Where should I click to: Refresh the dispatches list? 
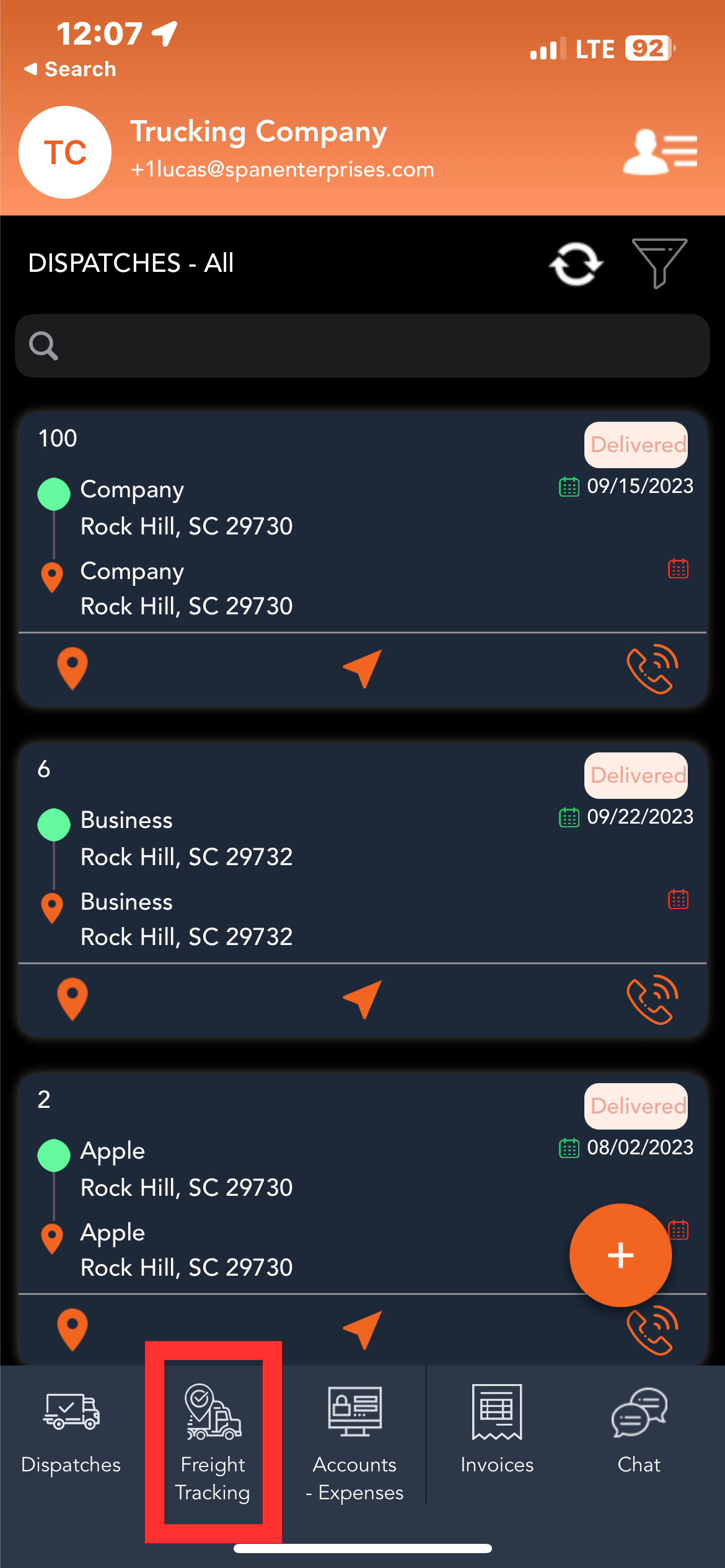tap(575, 264)
